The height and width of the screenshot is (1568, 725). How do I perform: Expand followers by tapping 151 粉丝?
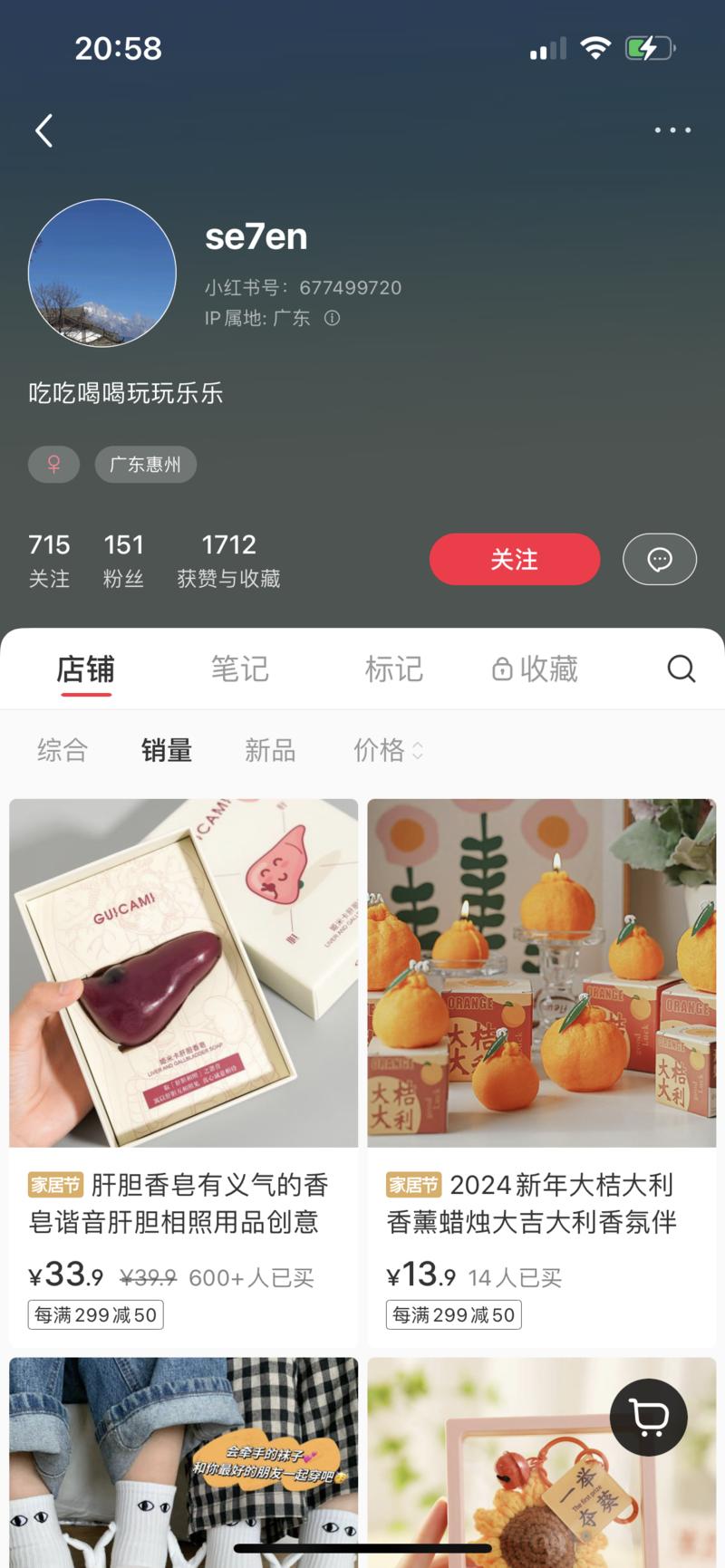pos(123,559)
